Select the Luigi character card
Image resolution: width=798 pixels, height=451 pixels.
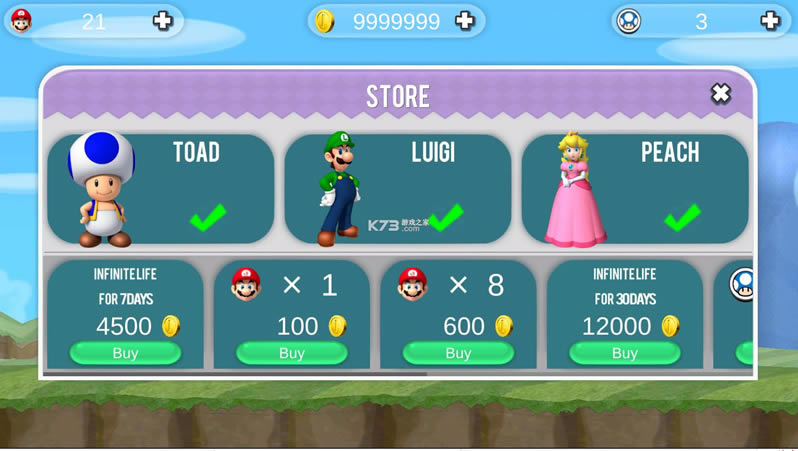coord(397,189)
